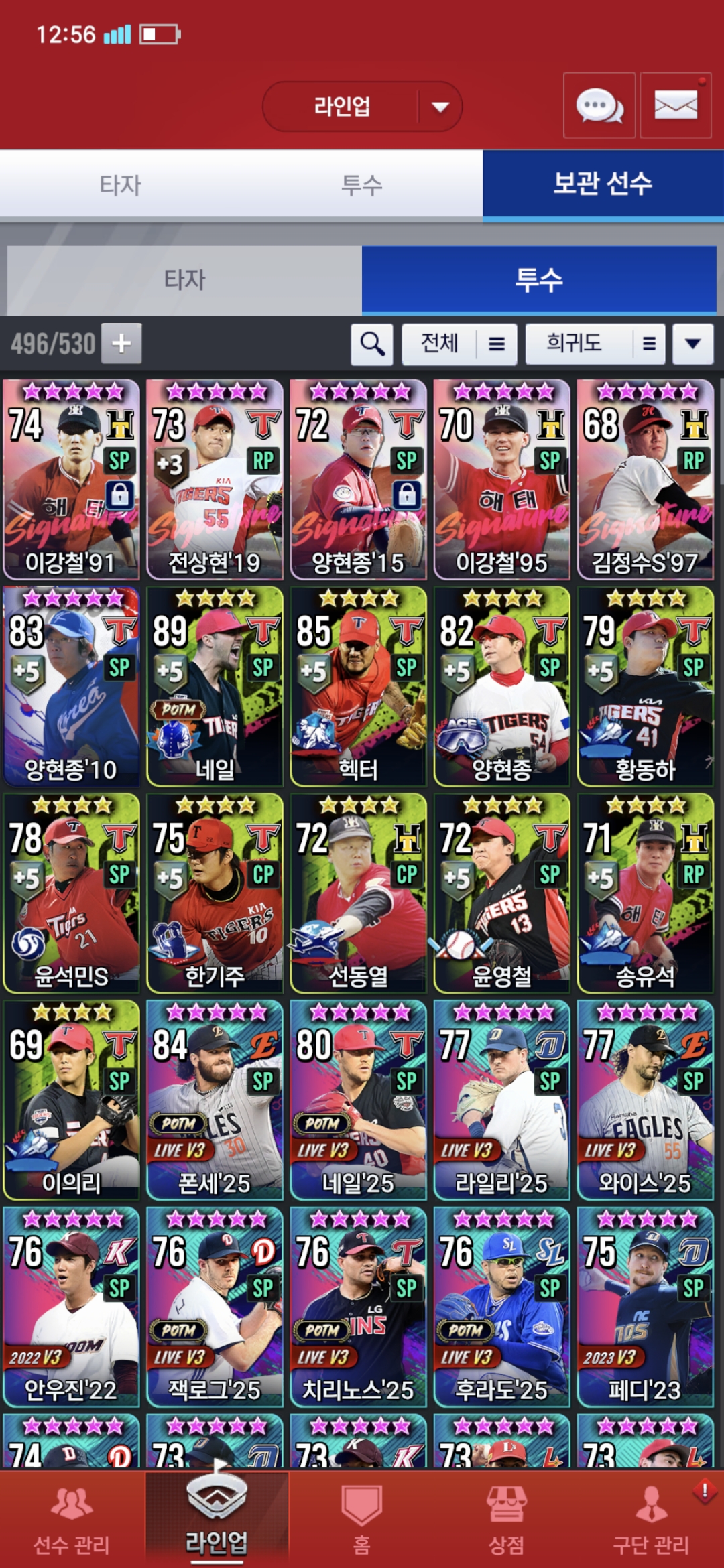Select the 양현종'10 player card
The width and height of the screenshot is (724, 1568).
click(x=71, y=686)
